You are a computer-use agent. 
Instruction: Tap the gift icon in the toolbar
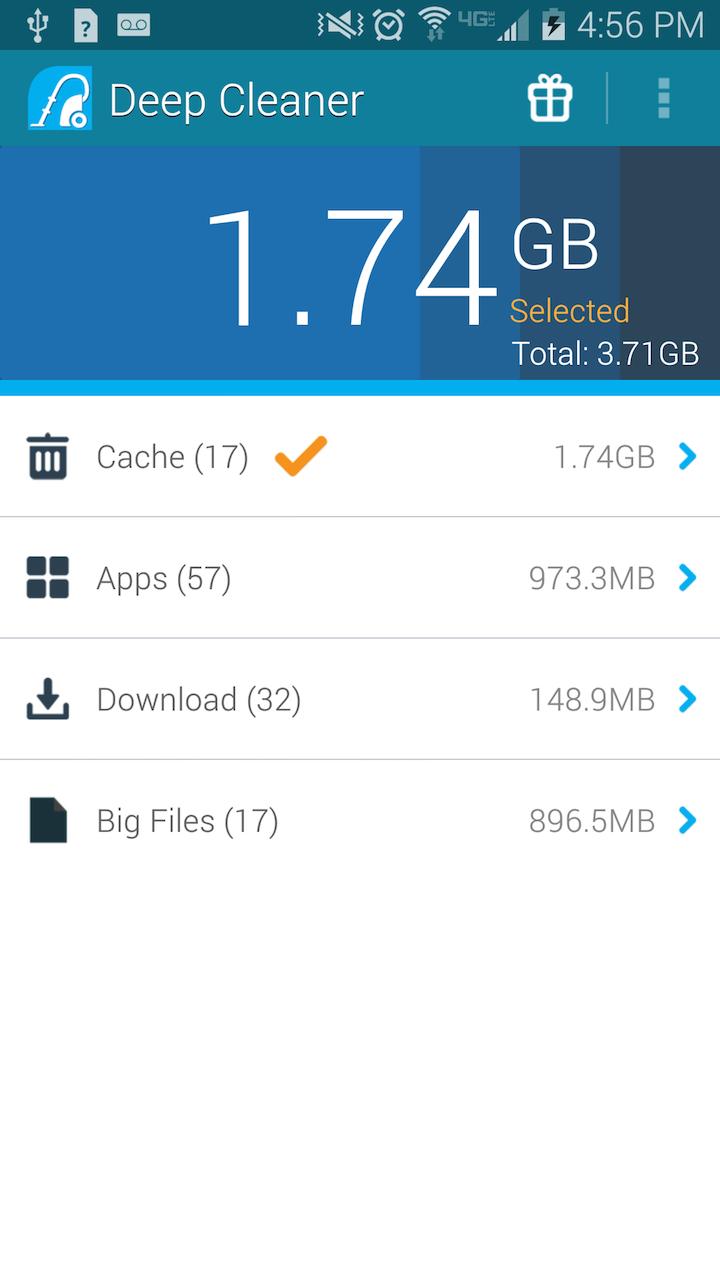pyautogui.click(x=549, y=98)
